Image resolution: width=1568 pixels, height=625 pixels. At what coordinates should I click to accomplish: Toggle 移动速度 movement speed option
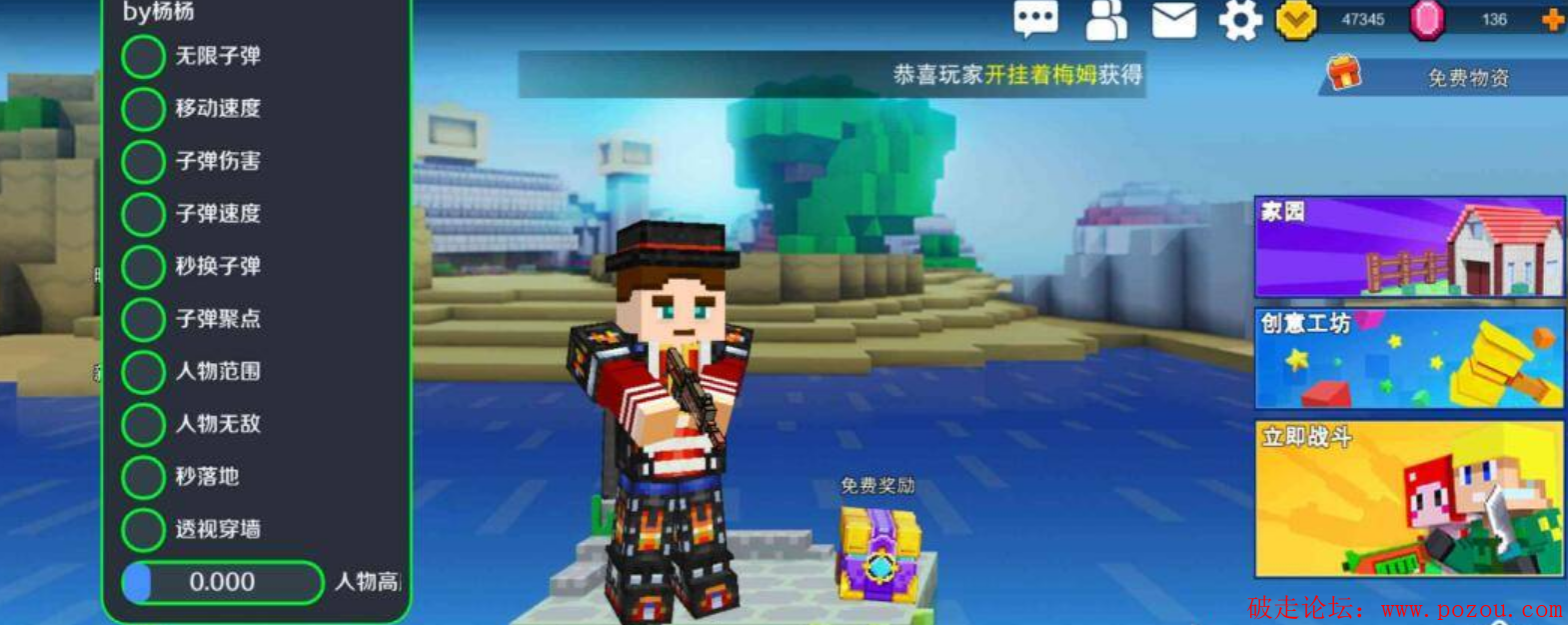tap(144, 109)
